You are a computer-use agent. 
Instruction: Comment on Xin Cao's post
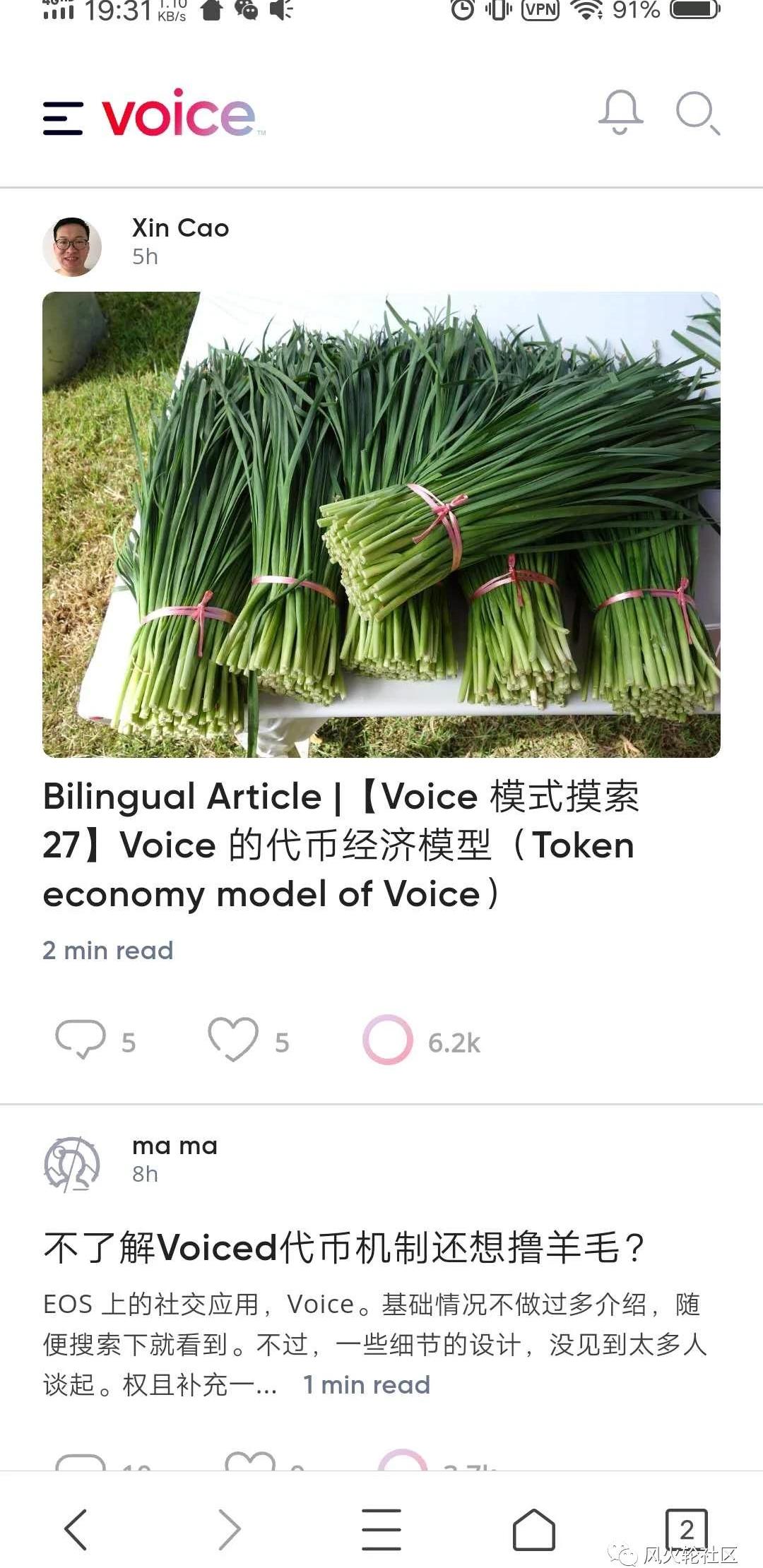(81, 1040)
